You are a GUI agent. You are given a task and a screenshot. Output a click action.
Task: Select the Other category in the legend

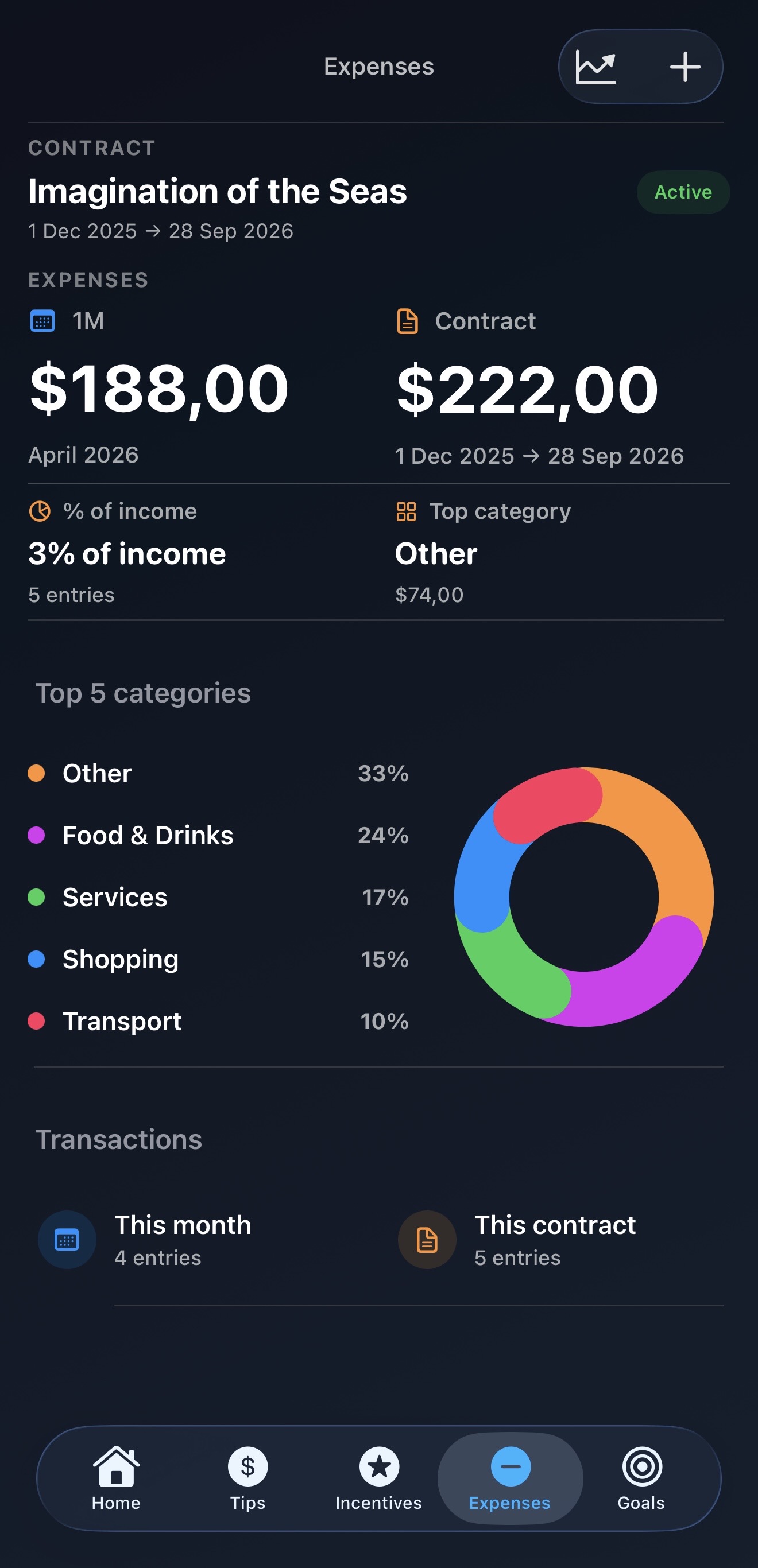coord(97,774)
